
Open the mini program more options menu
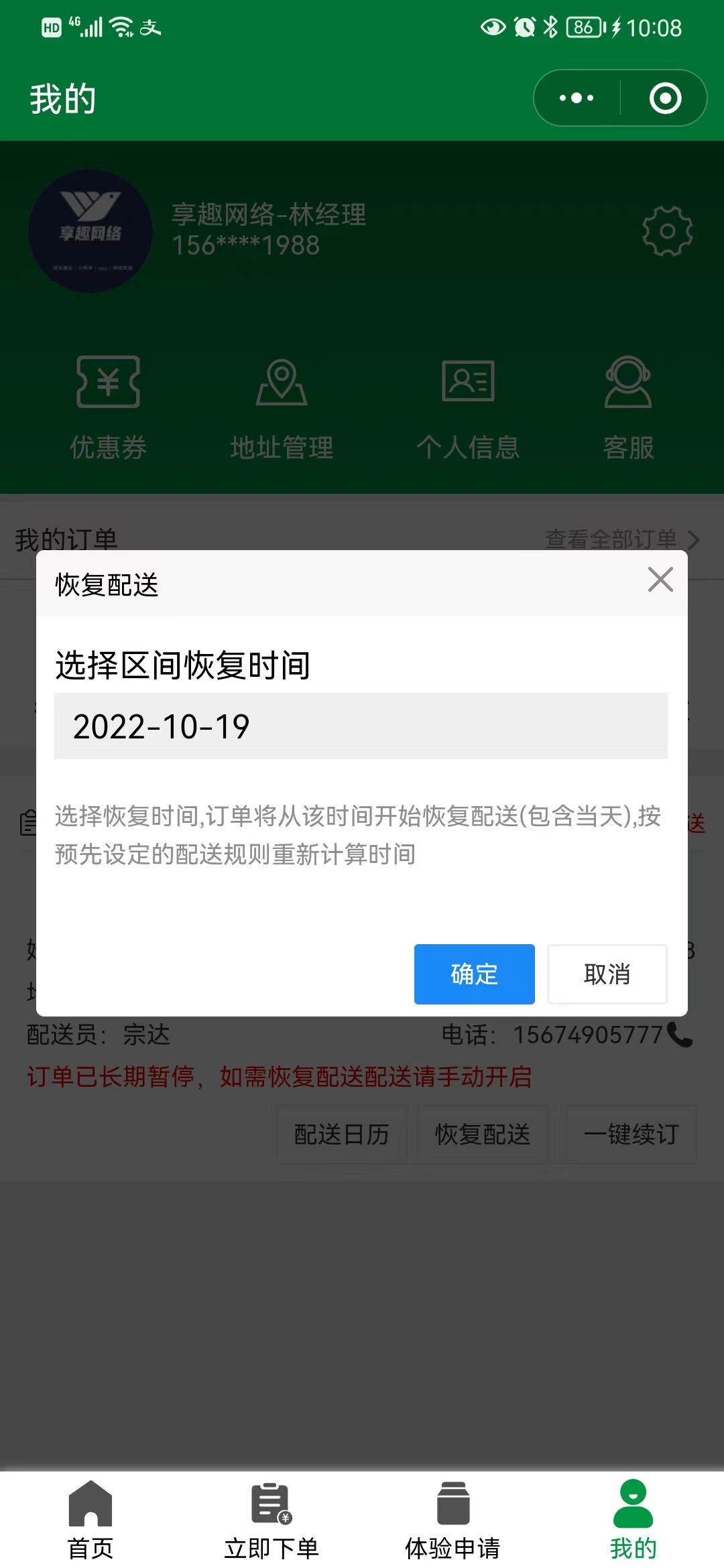[x=577, y=99]
